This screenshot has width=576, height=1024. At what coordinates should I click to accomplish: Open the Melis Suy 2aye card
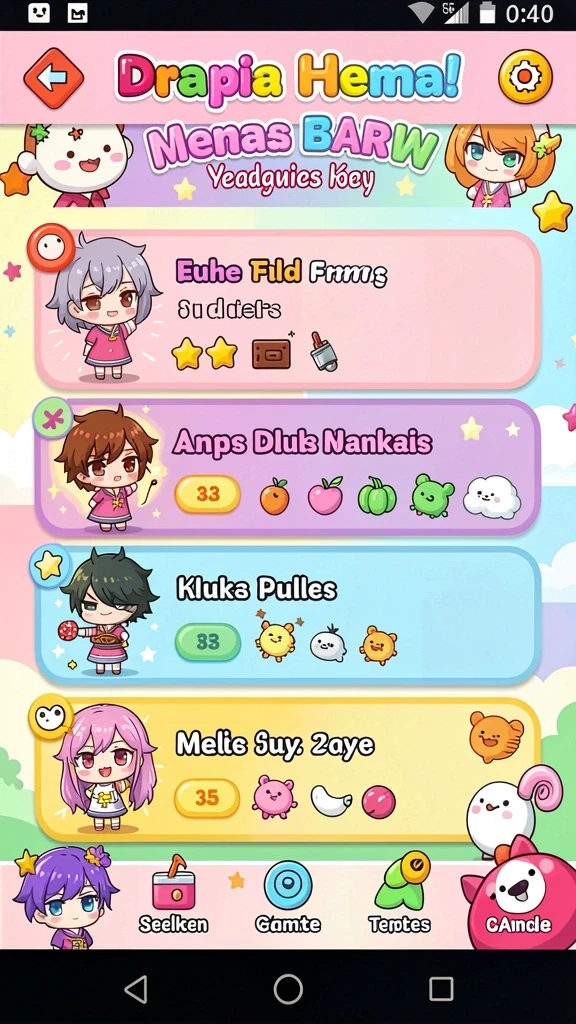pyautogui.click(x=287, y=771)
